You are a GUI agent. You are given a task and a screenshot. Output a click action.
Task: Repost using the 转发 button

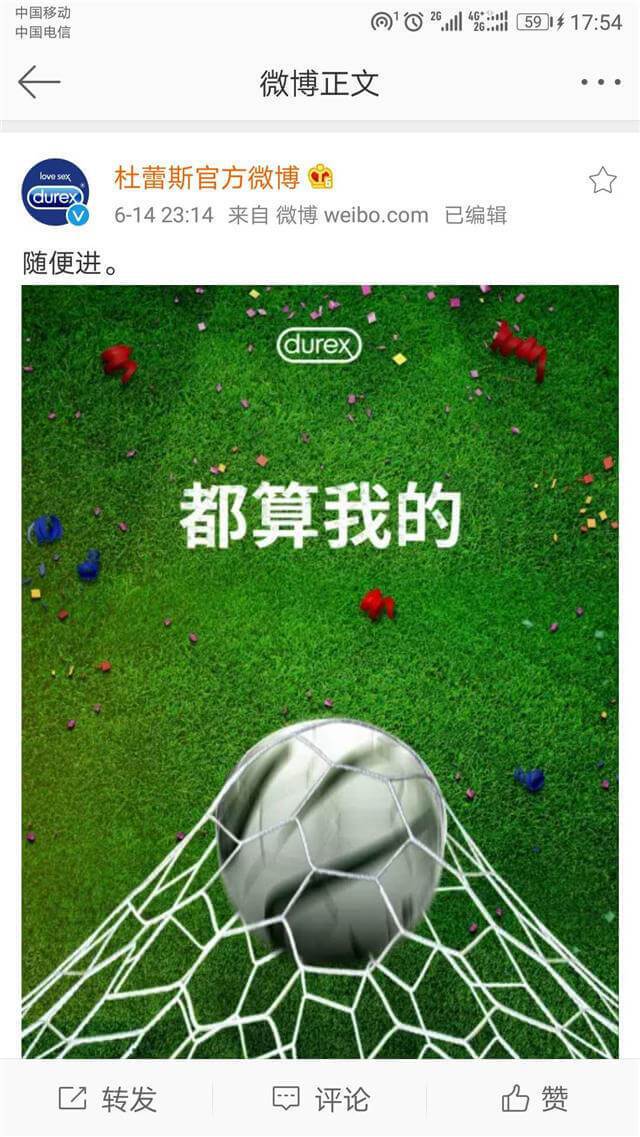(107, 1099)
